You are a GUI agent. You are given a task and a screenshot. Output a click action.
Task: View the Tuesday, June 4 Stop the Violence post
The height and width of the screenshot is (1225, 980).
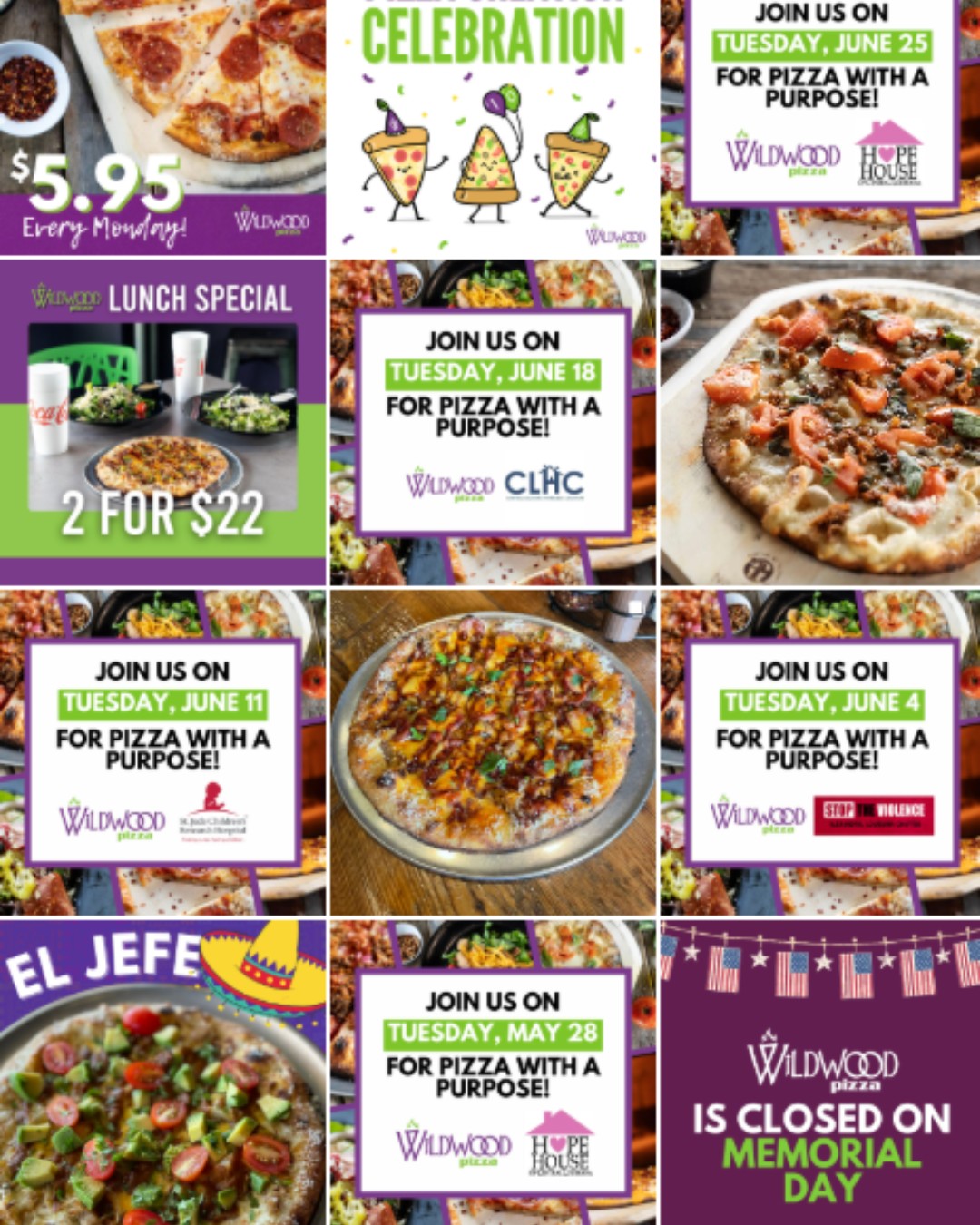[x=821, y=752]
